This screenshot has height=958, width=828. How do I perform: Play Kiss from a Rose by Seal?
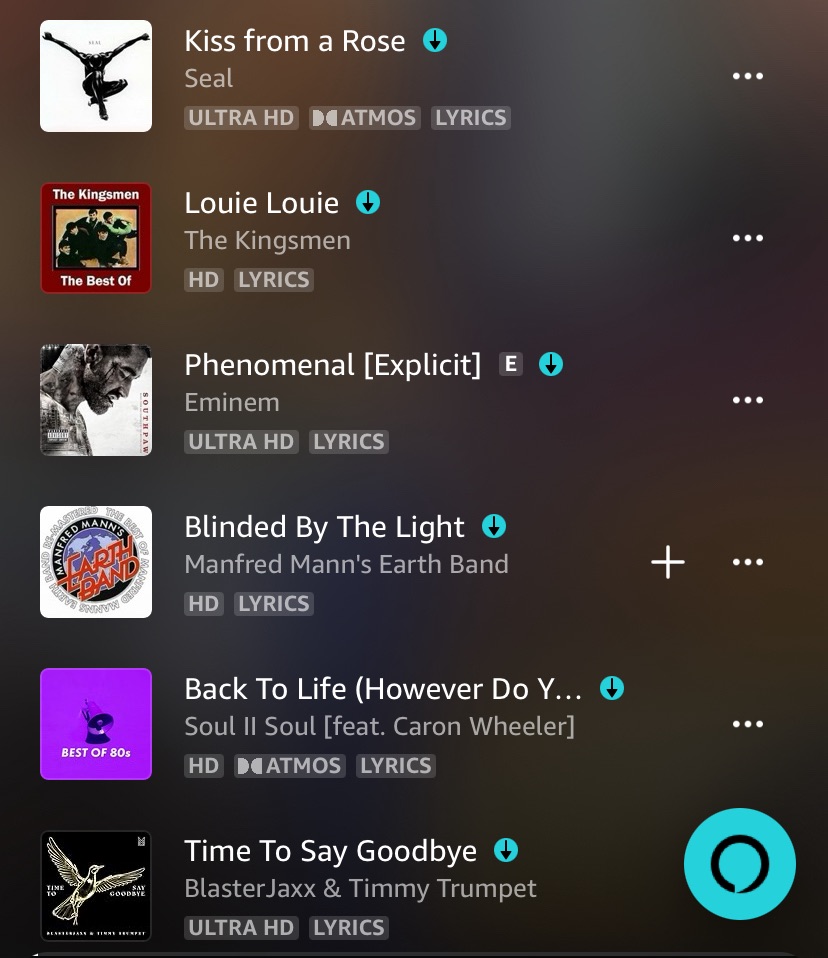click(295, 41)
